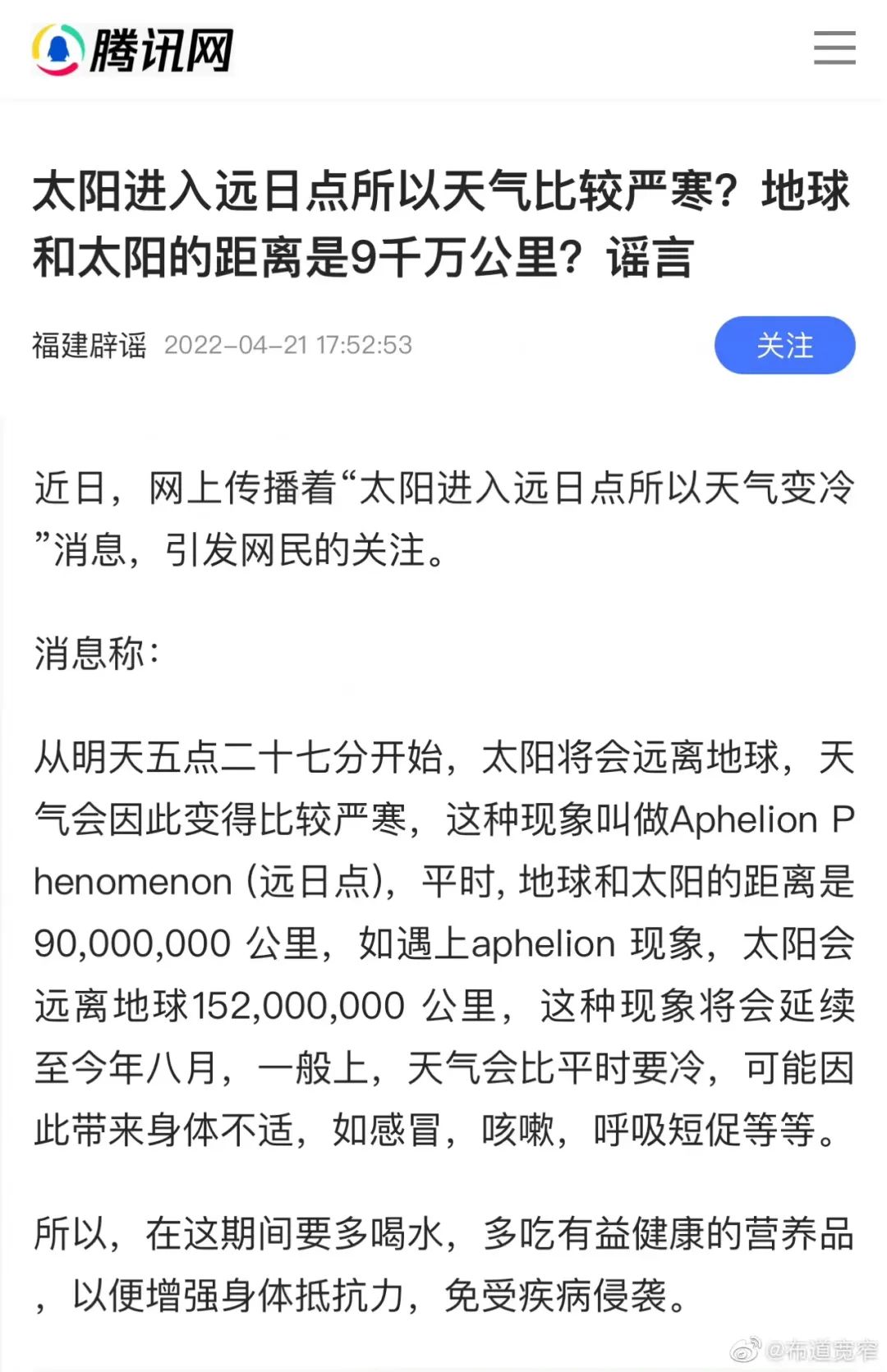Screen dimensions: 887x1372
Task: Open the hamburger menu
Action: (834, 48)
